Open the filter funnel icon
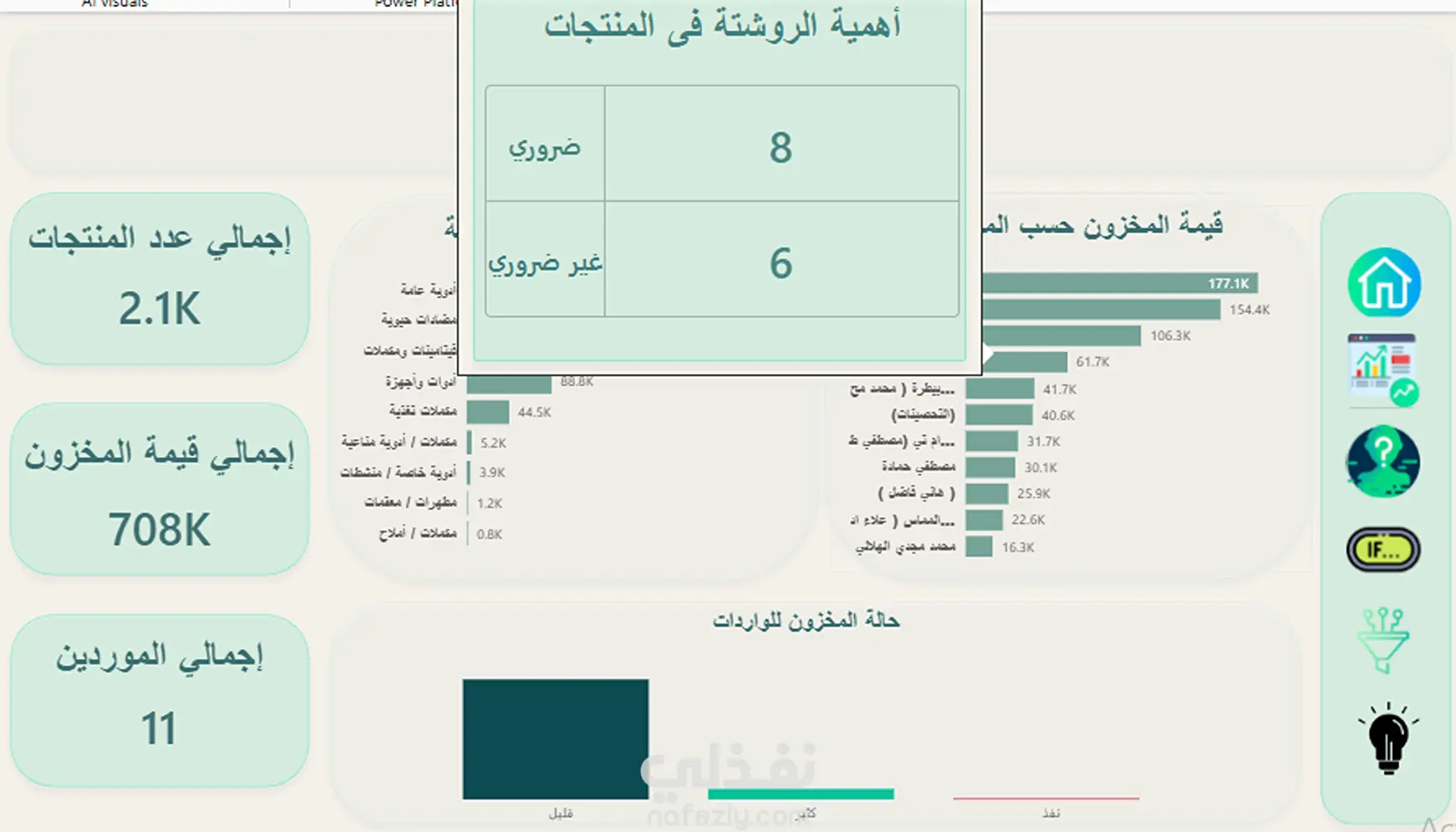1456x832 pixels. click(1383, 641)
